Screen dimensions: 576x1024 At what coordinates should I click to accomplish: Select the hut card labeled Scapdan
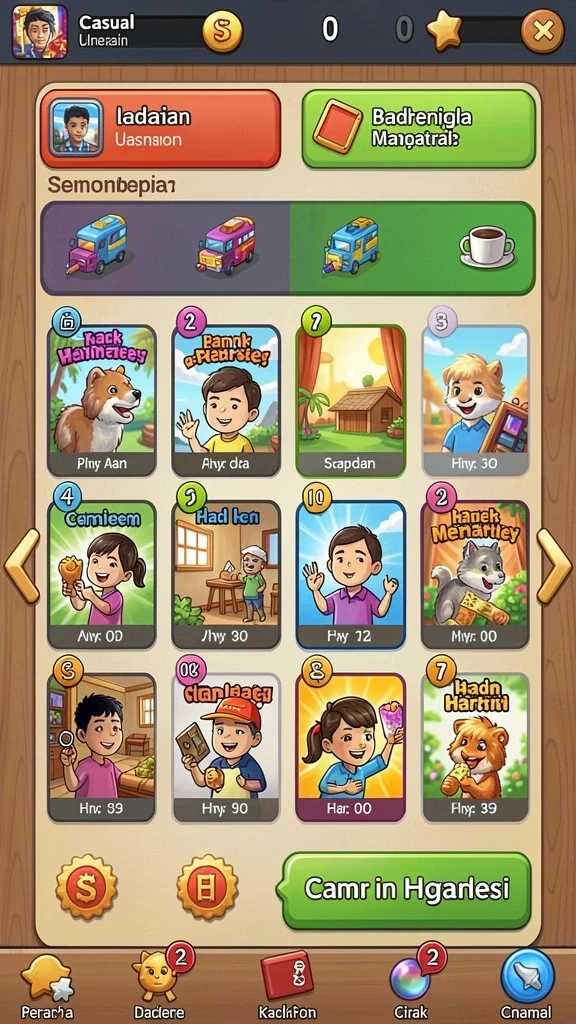click(351, 400)
